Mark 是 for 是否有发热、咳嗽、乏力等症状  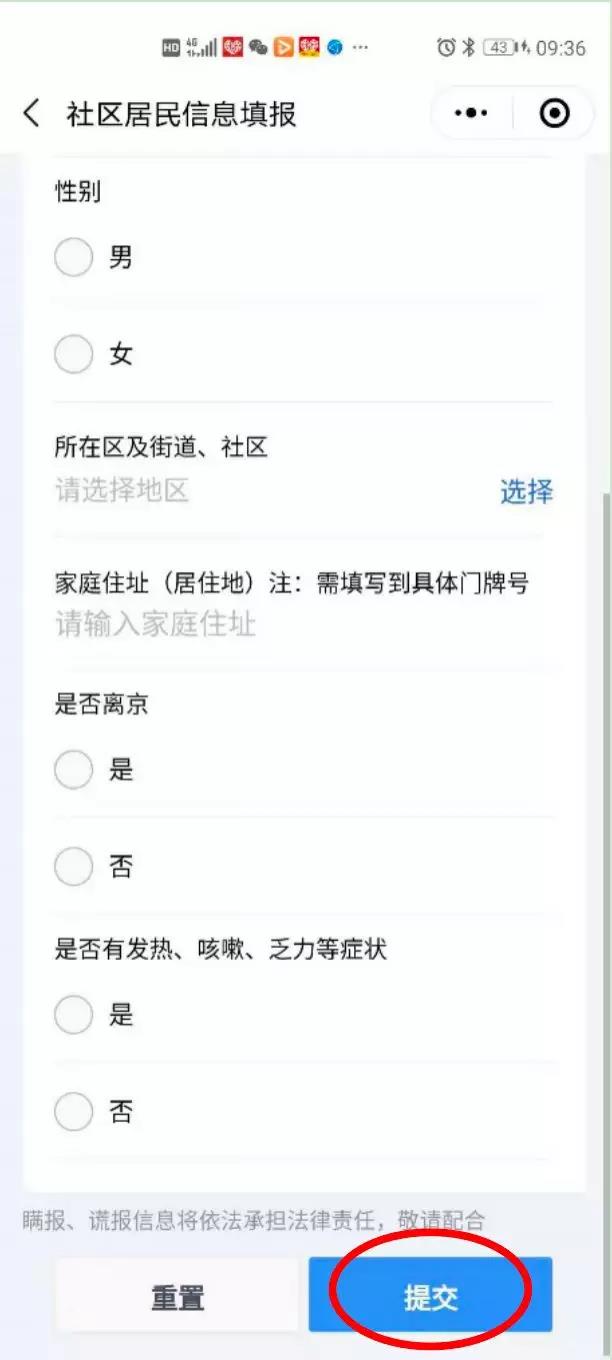pos(74,1015)
